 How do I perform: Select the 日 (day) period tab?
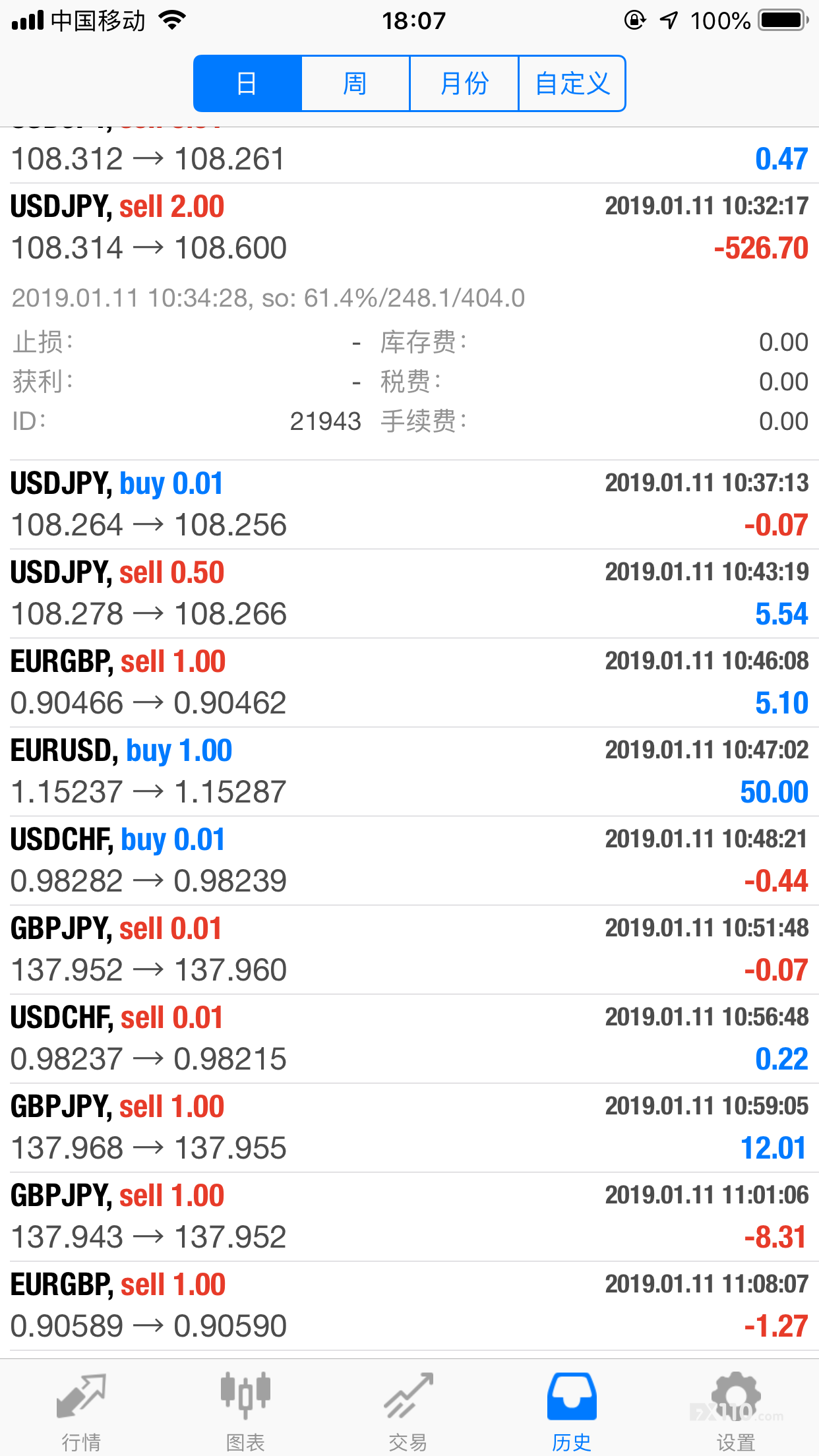[x=248, y=84]
